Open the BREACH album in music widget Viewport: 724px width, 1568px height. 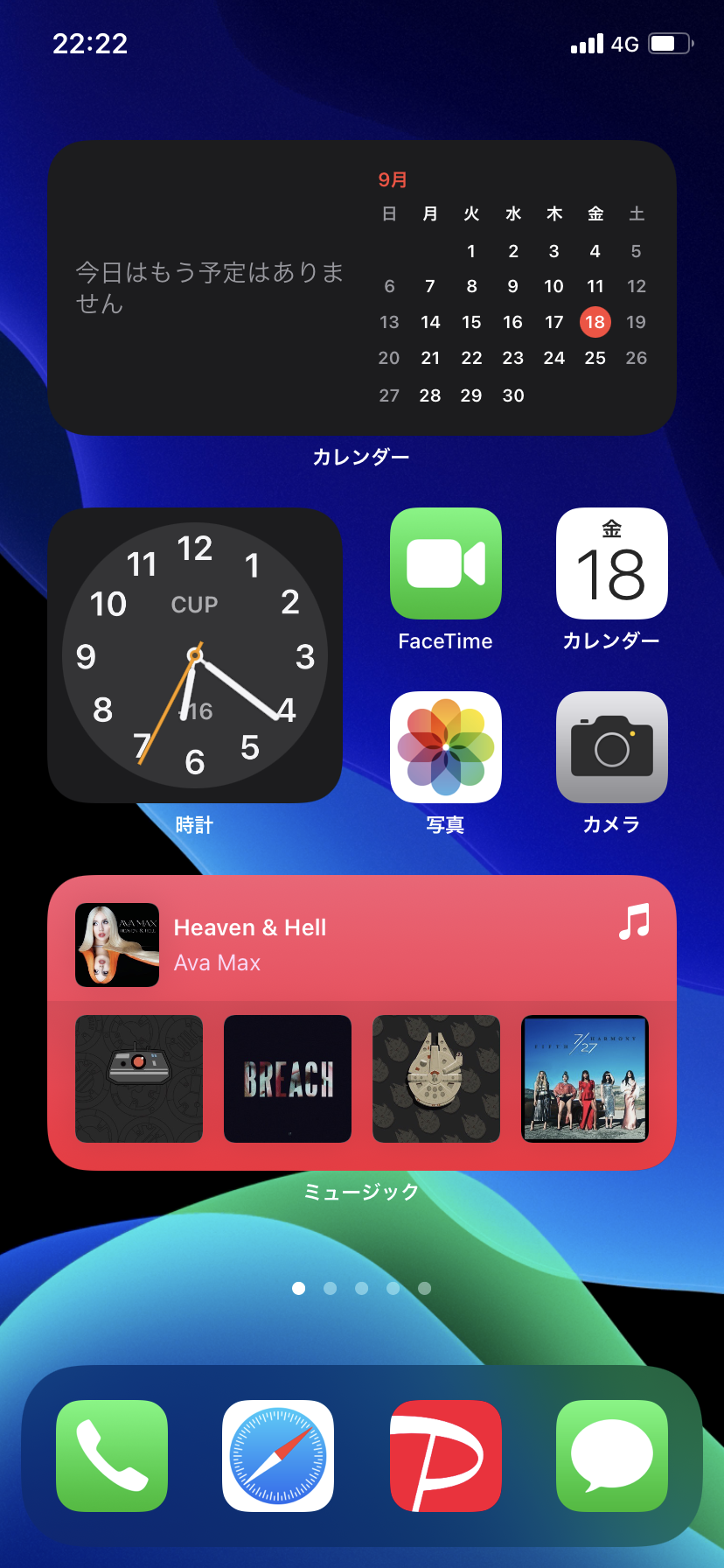[x=288, y=1079]
